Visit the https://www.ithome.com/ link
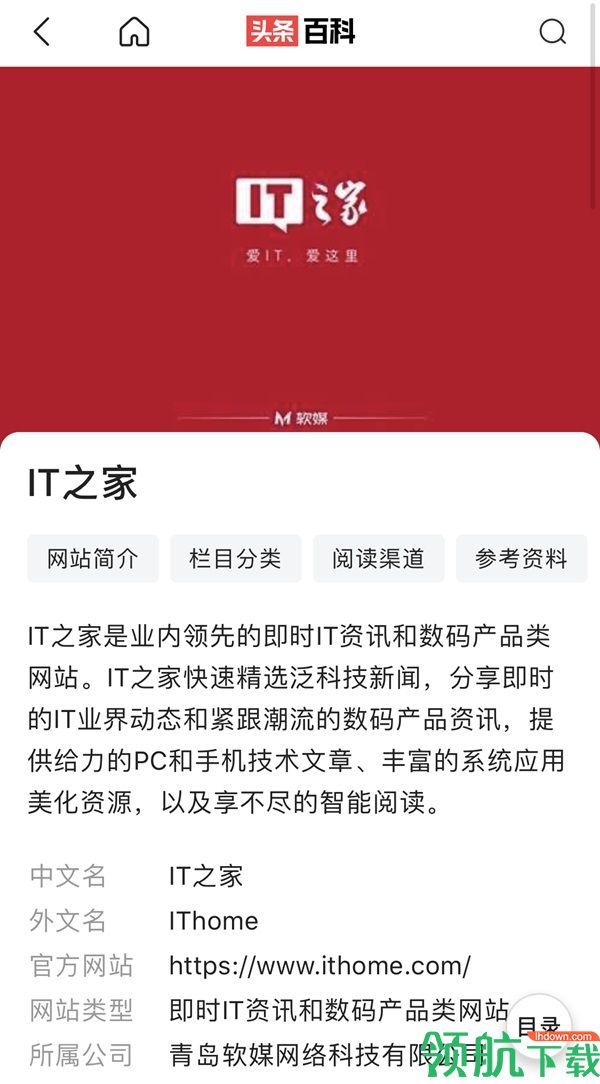Screen dimensions: 600x1084 [319, 966]
